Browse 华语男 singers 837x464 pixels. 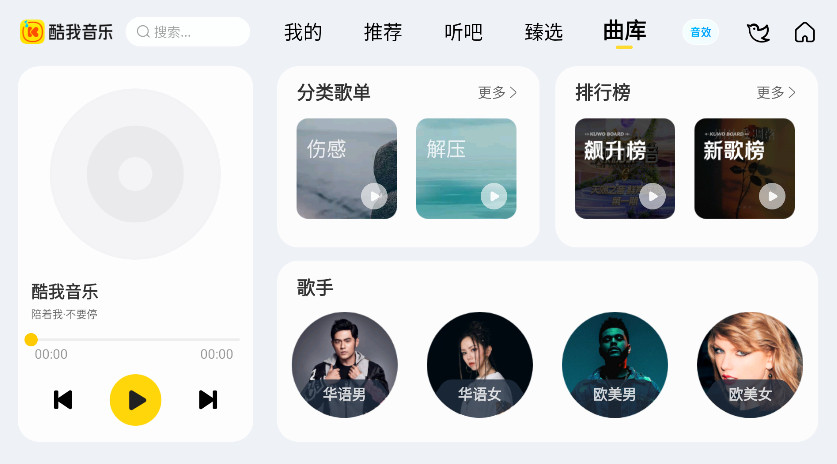click(x=345, y=365)
